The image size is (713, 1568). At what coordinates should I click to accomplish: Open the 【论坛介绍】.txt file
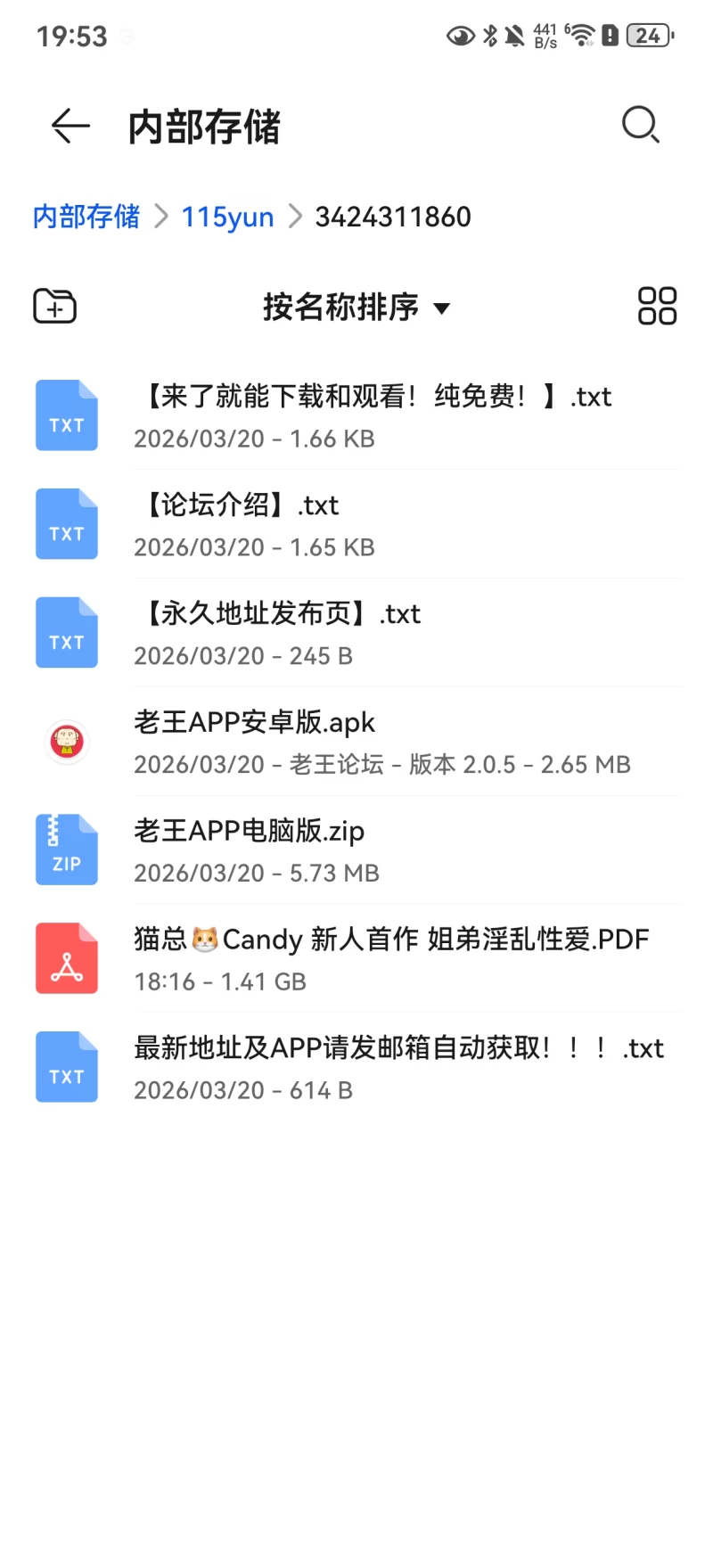356,524
